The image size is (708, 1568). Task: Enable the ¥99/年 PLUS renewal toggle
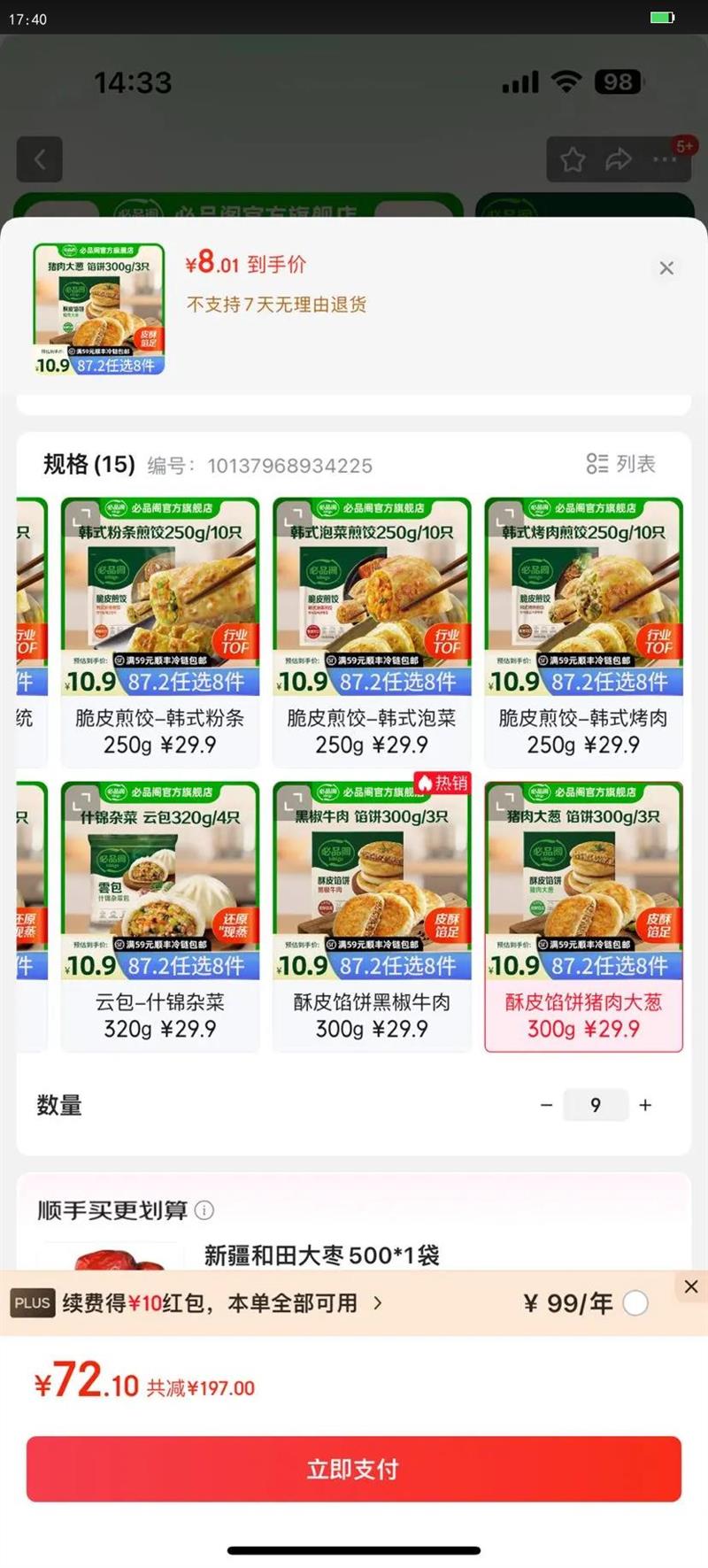(x=635, y=1302)
